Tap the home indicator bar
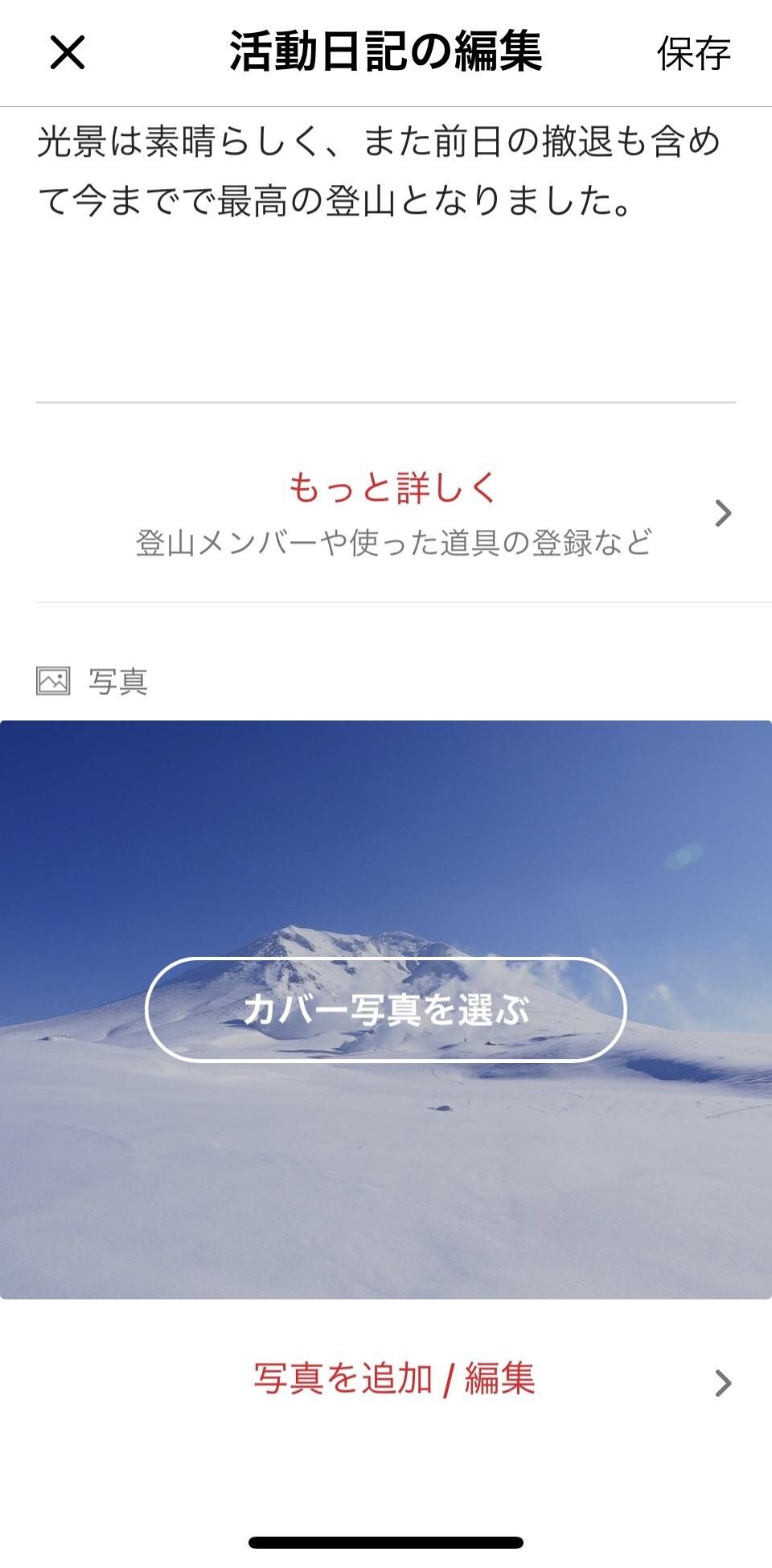This screenshot has height=1568, width=772. click(x=386, y=1541)
